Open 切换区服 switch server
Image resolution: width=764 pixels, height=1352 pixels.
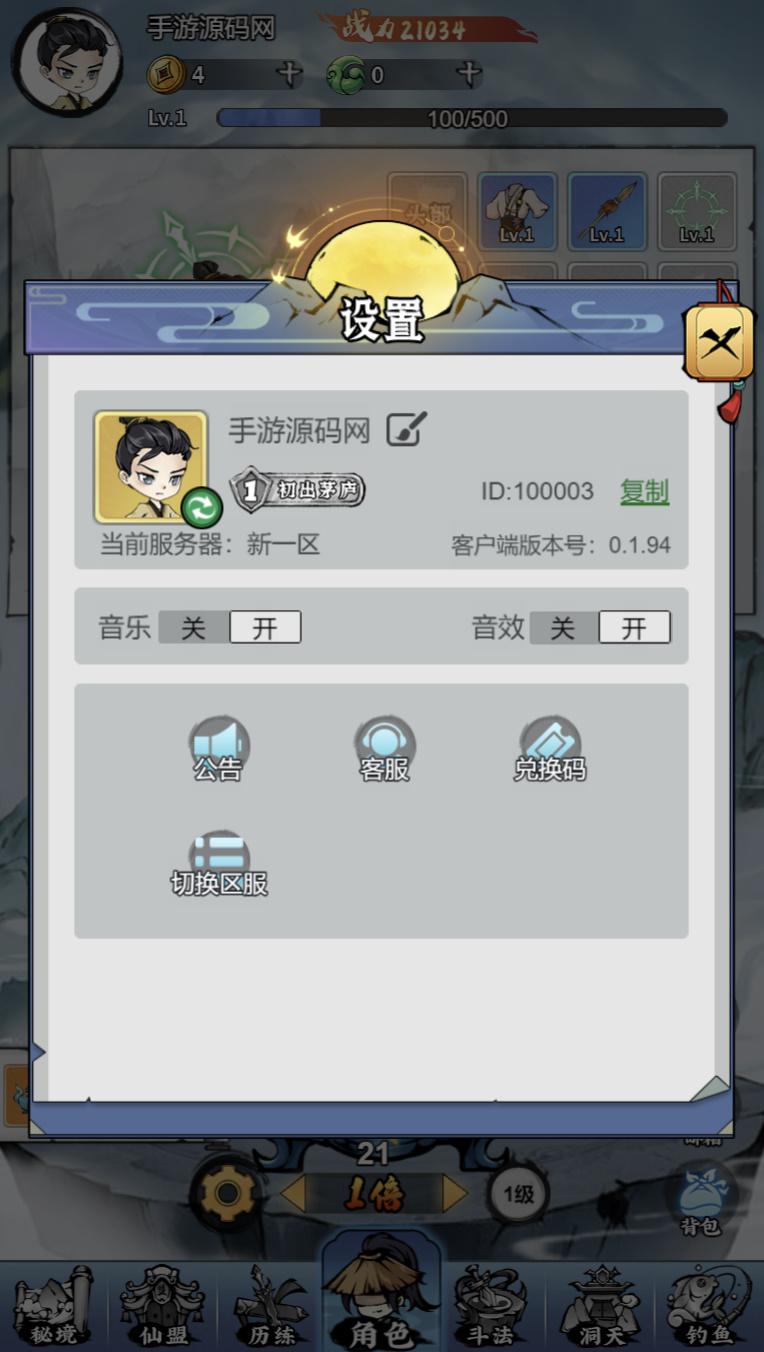[219, 865]
